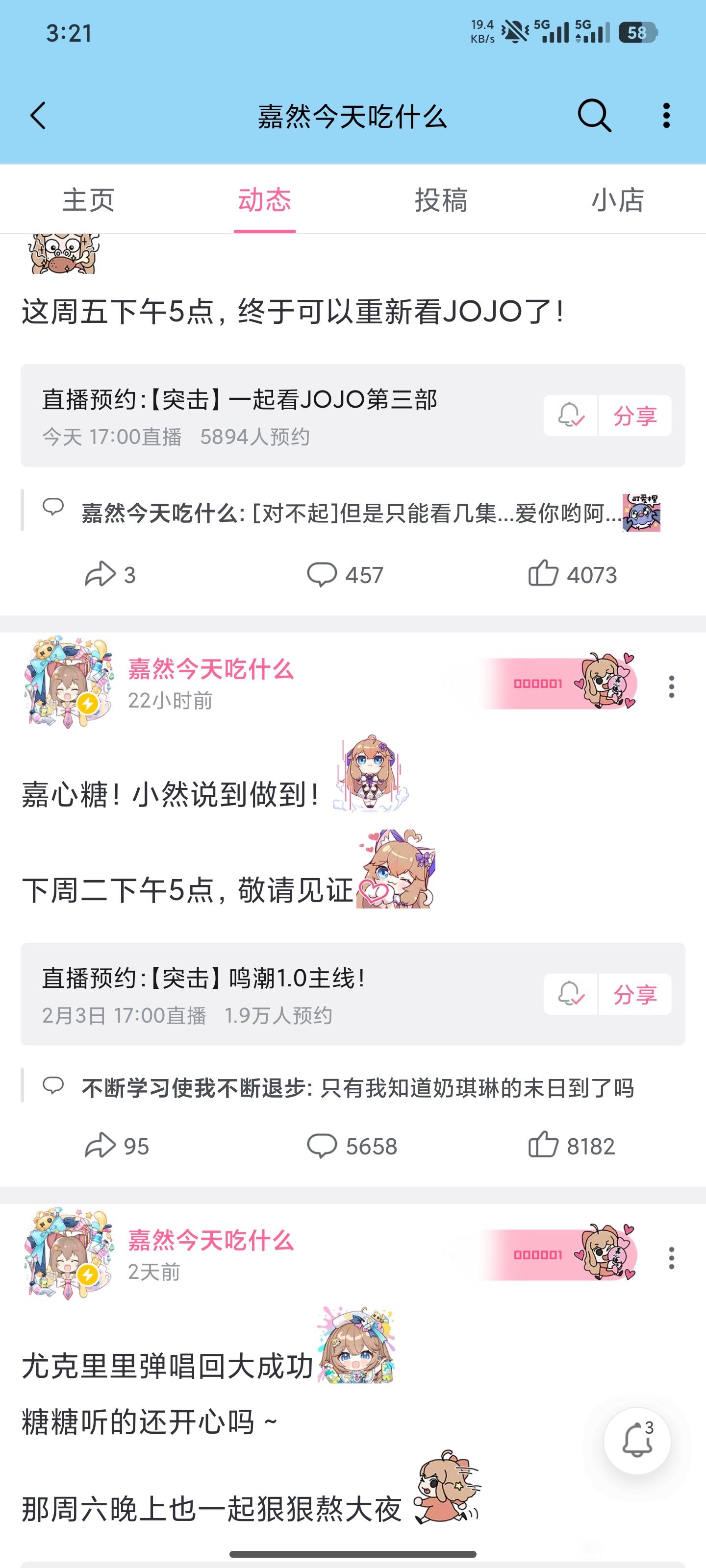
Task: Like the 鸣潮 post with 8182 likes
Action: (571, 1146)
